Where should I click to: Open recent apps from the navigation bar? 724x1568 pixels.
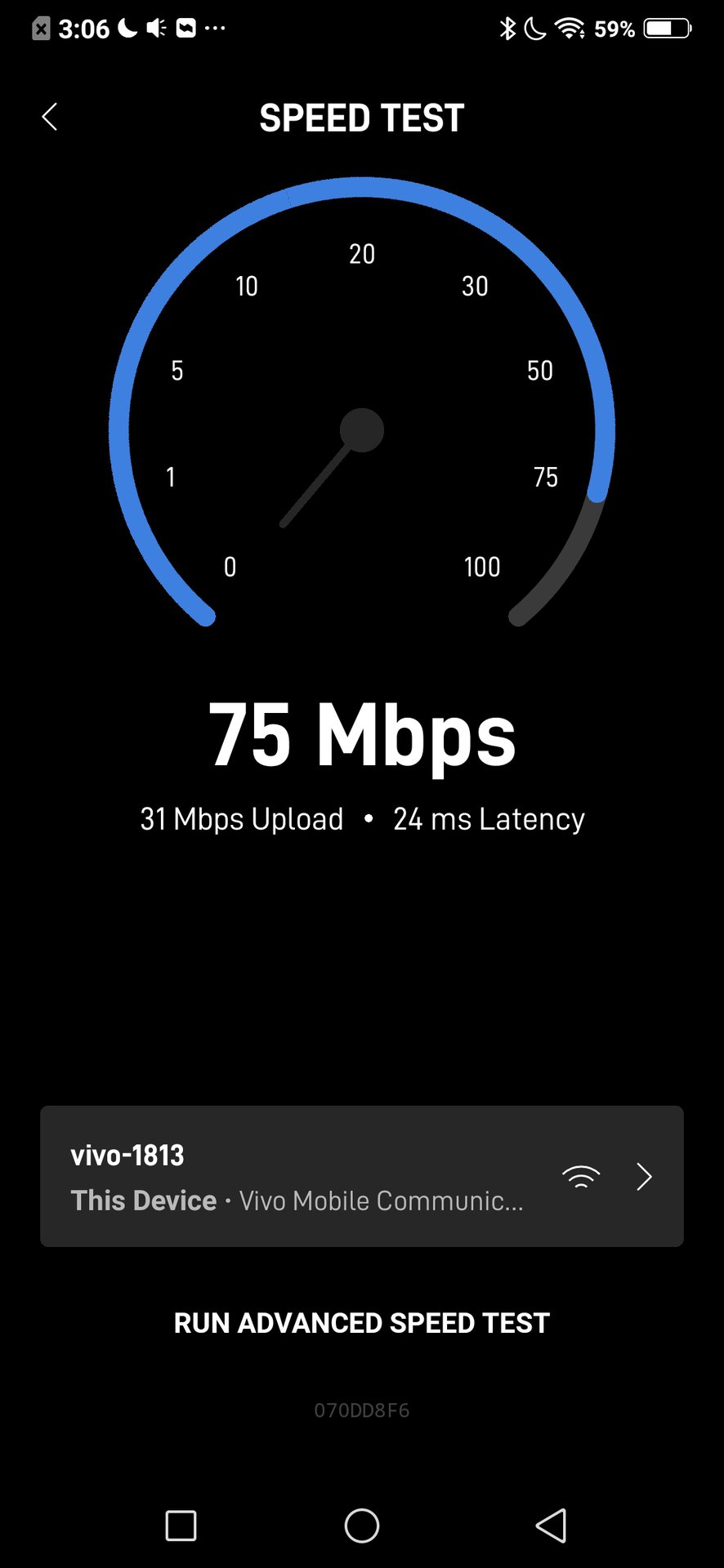[181, 1526]
